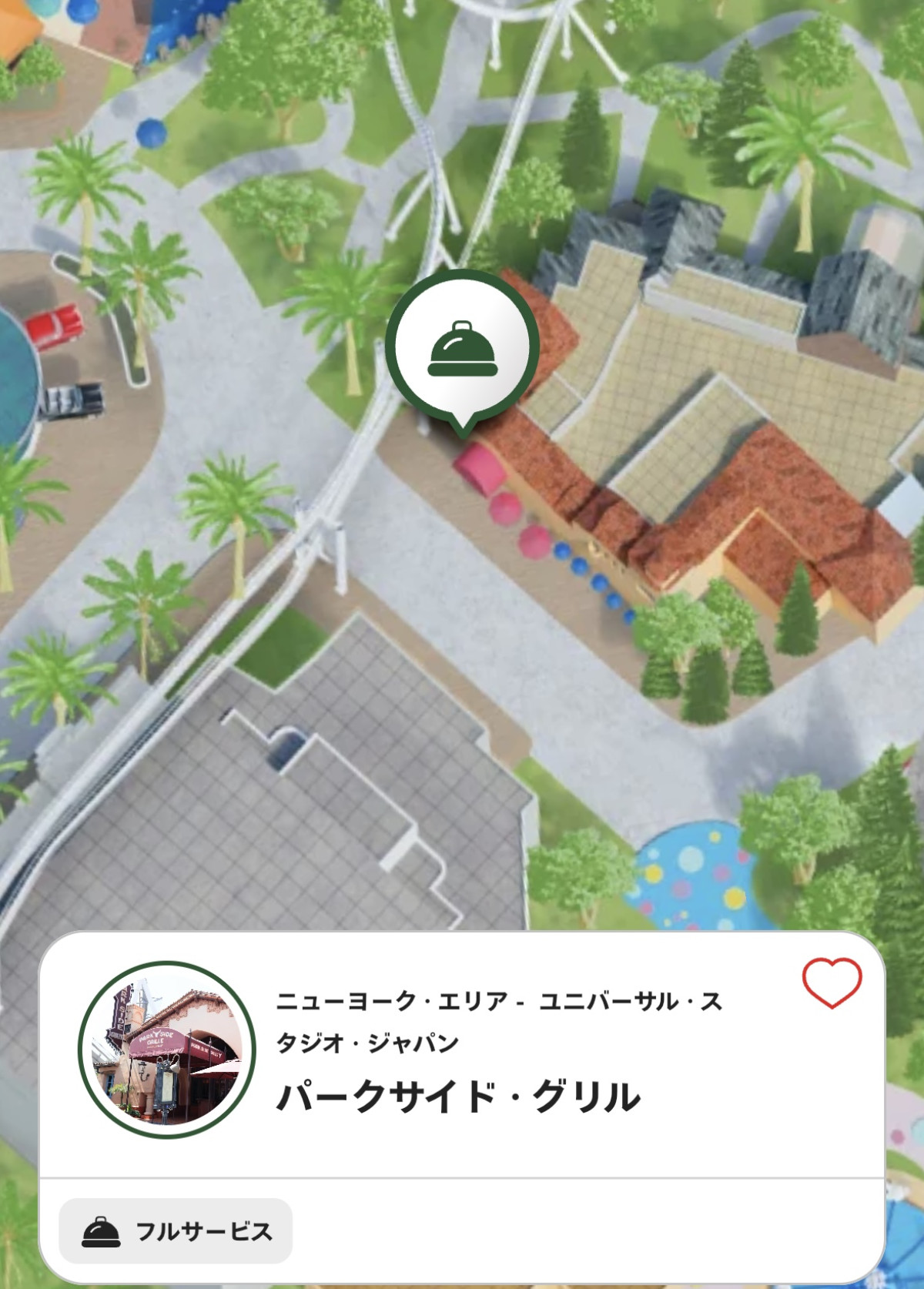Favorite パークサイド・グリル with the heart

[x=832, y=983]
